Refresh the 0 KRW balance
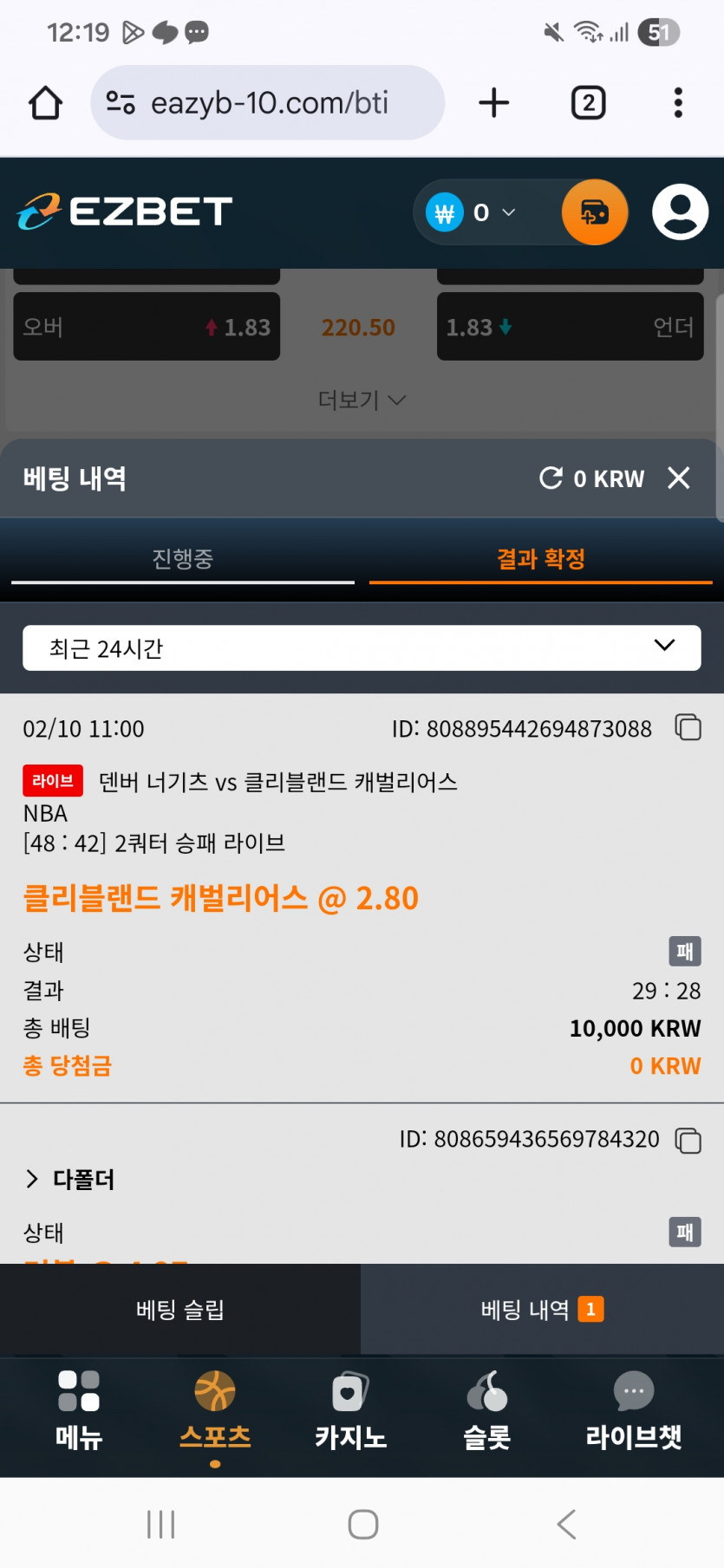The image size is (724, 1568). coord(551,478)
